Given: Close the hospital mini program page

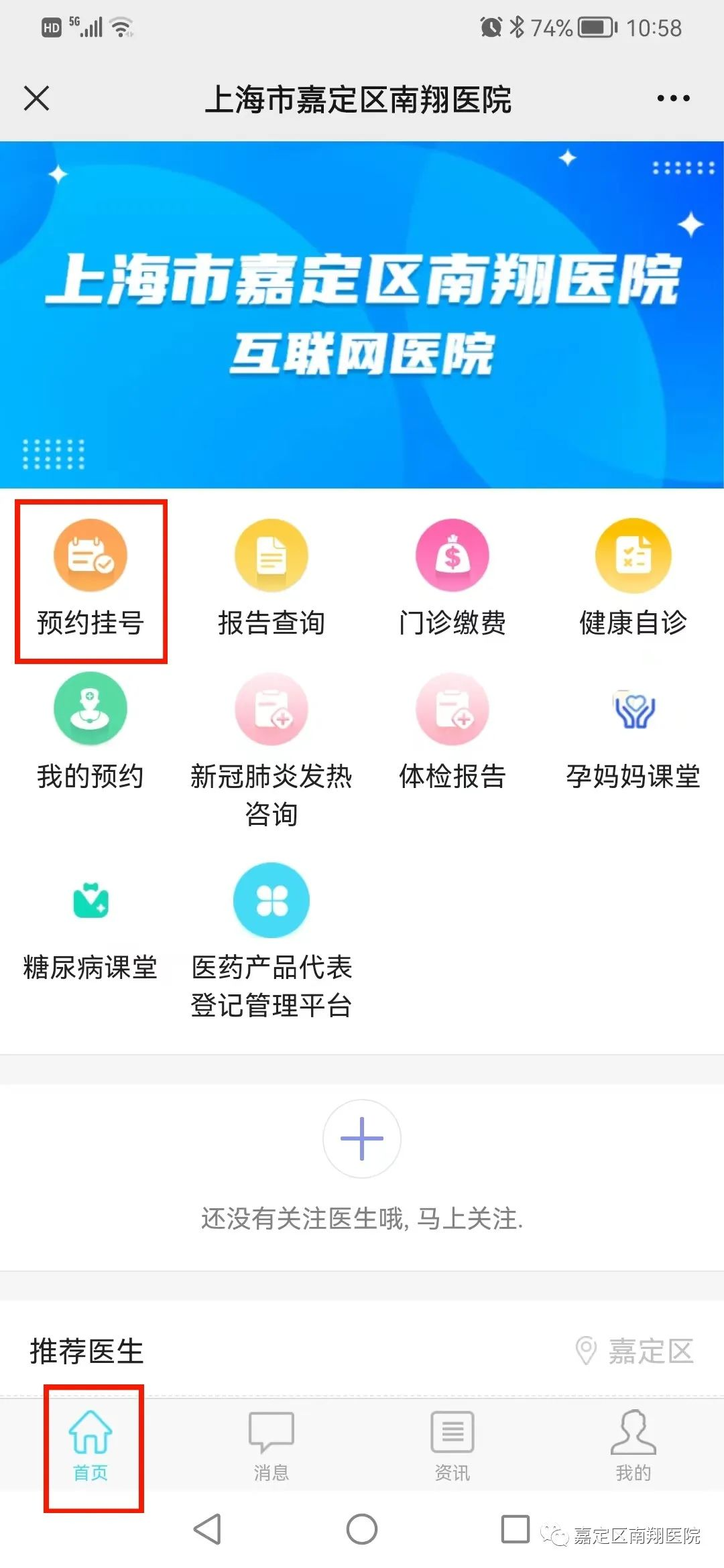Looking at the screenshot, I should coord(37,99).
